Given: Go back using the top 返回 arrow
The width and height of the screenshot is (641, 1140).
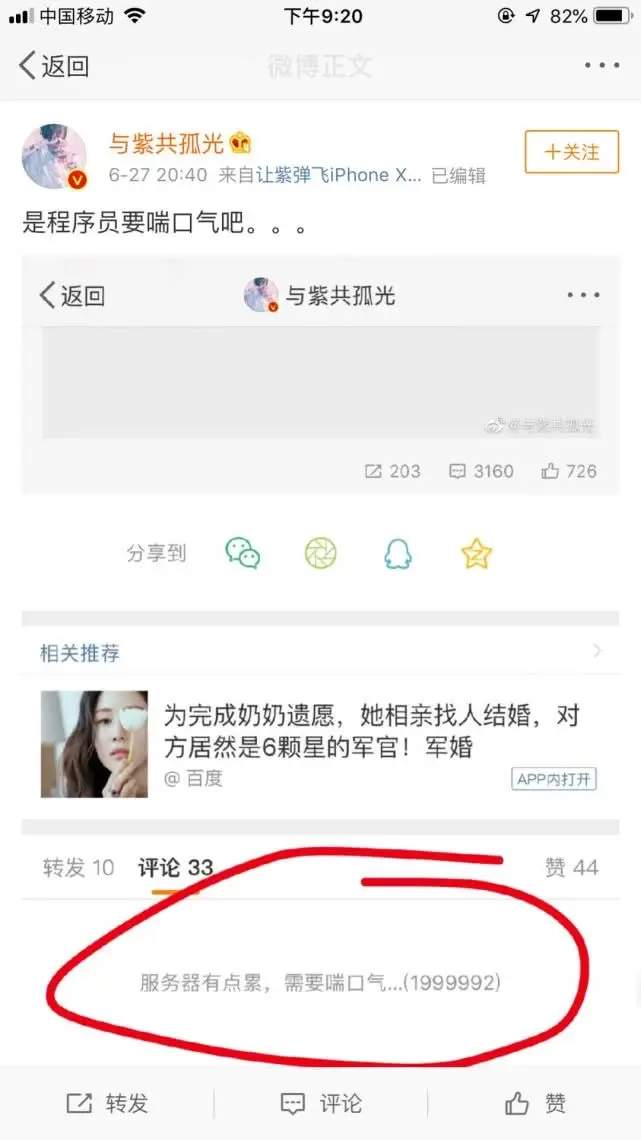Looking at the screenshot, I should tap(55, 66).
